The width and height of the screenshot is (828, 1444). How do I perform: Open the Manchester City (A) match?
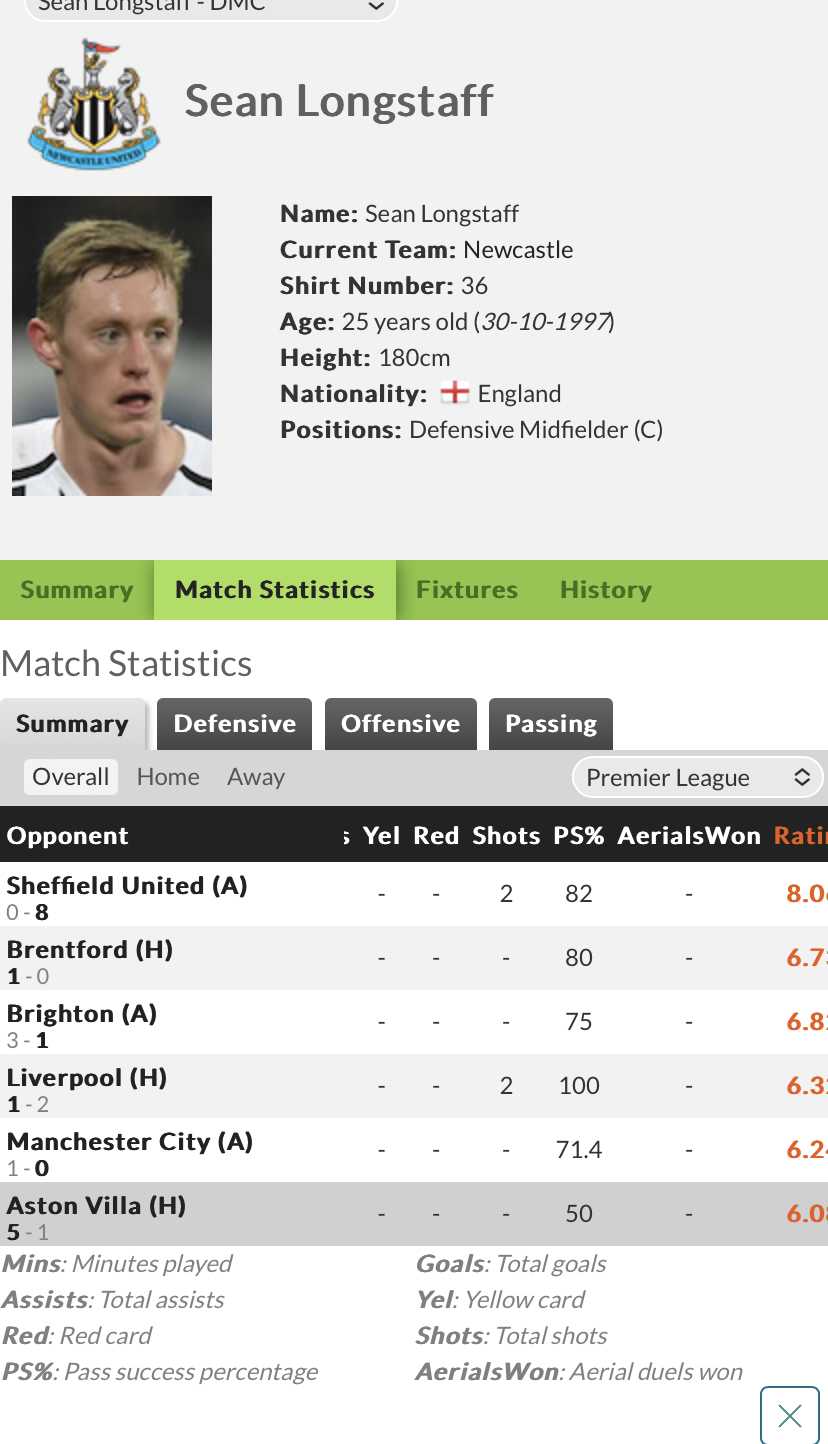click(x=130, y=1141)
